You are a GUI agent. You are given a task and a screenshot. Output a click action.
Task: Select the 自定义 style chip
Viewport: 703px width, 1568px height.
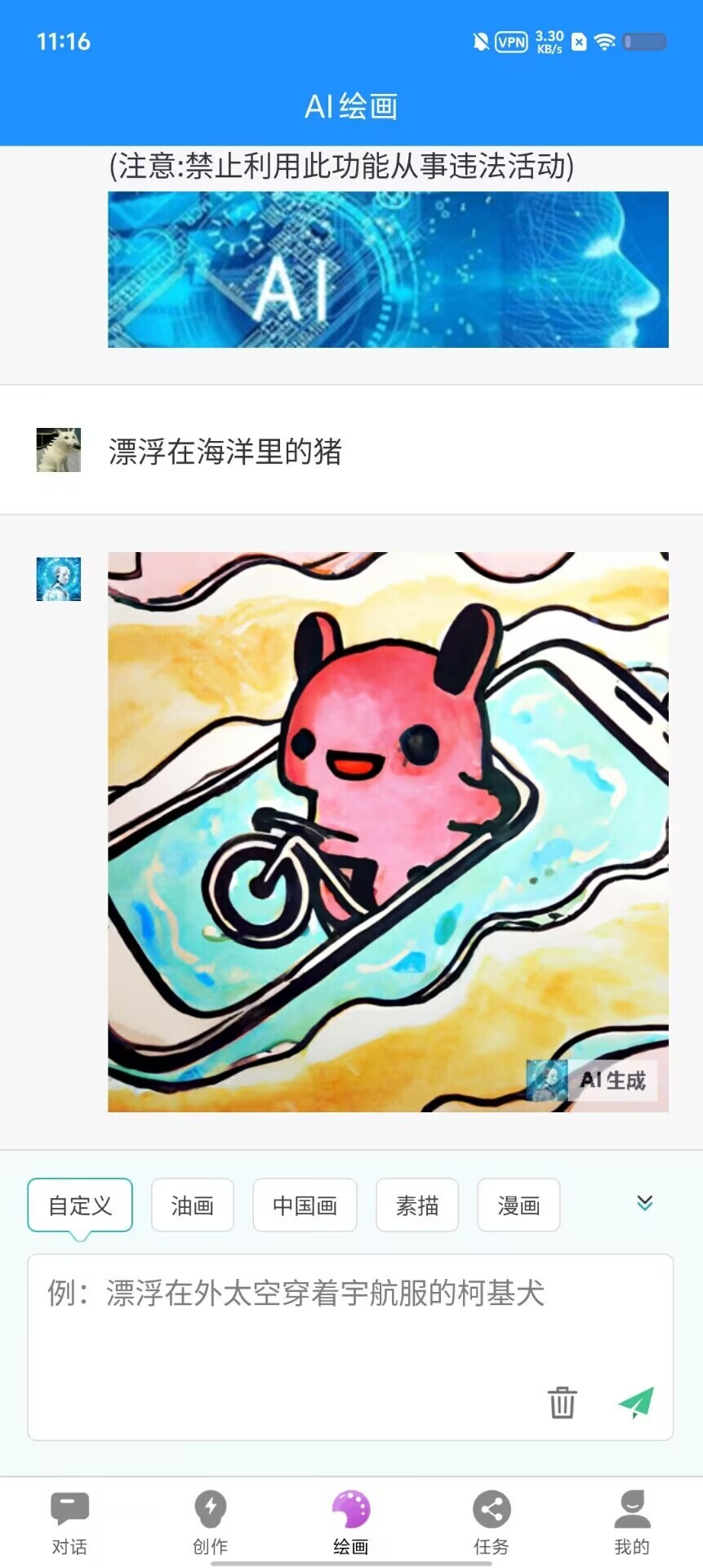80,1205
